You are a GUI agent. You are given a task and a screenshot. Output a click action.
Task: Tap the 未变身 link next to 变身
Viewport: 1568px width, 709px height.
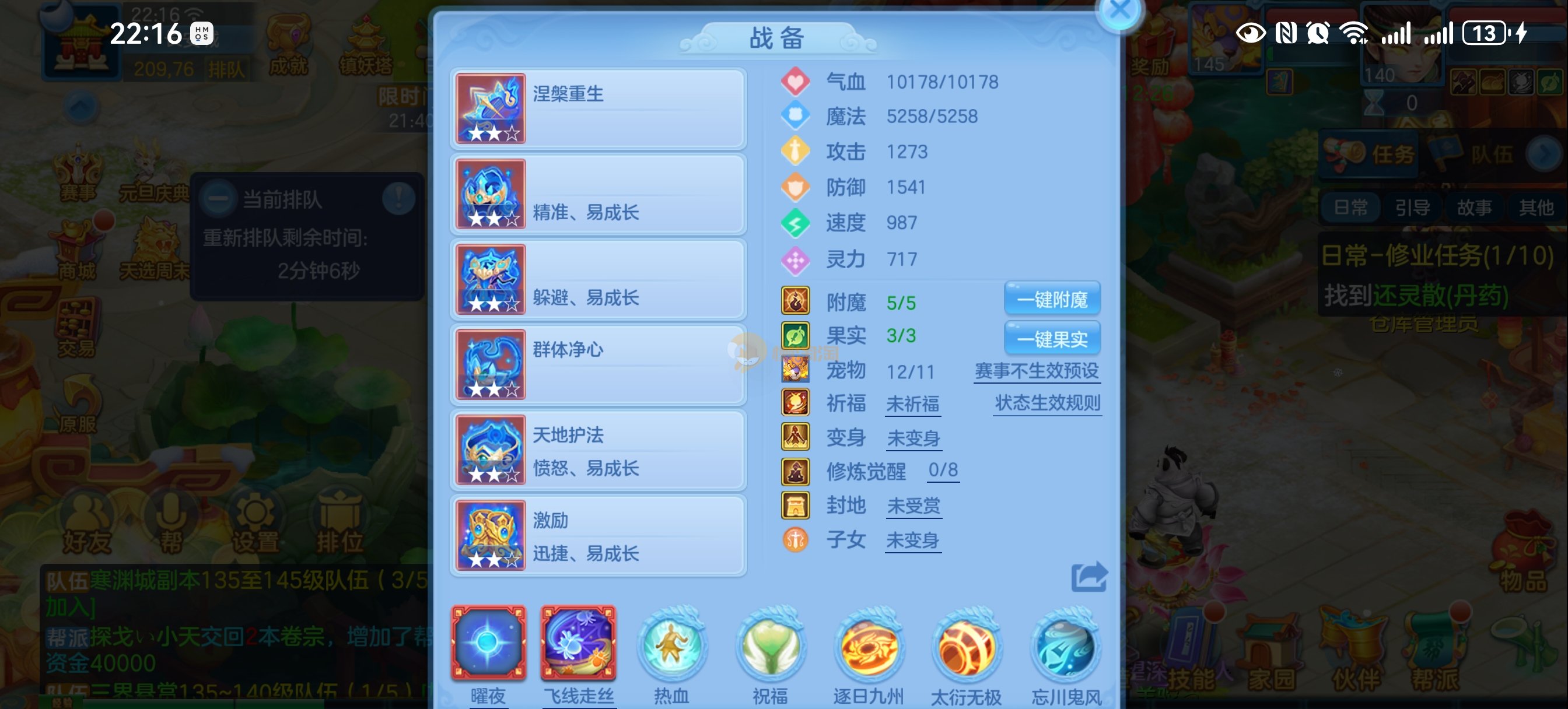click(x=913, y=438)
